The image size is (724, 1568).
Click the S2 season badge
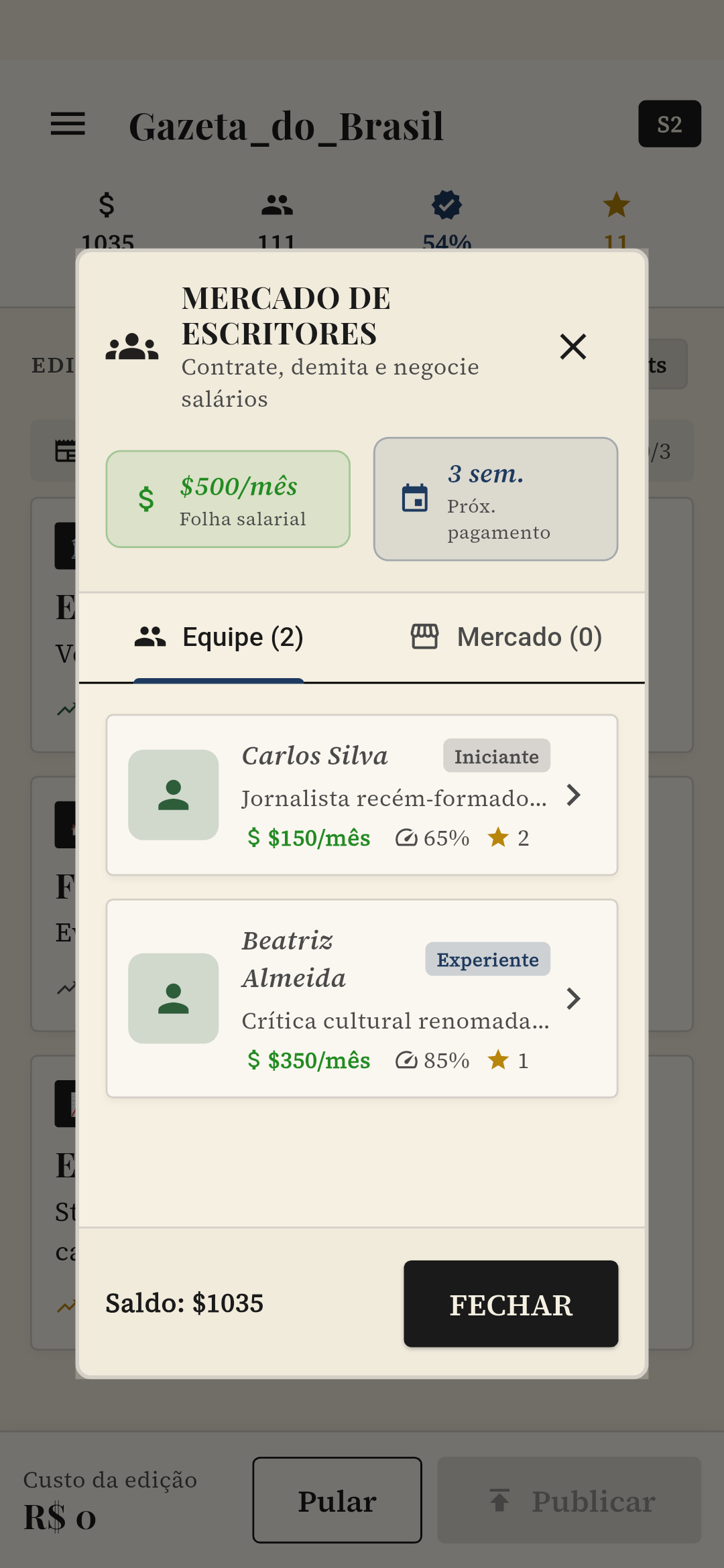669,123
